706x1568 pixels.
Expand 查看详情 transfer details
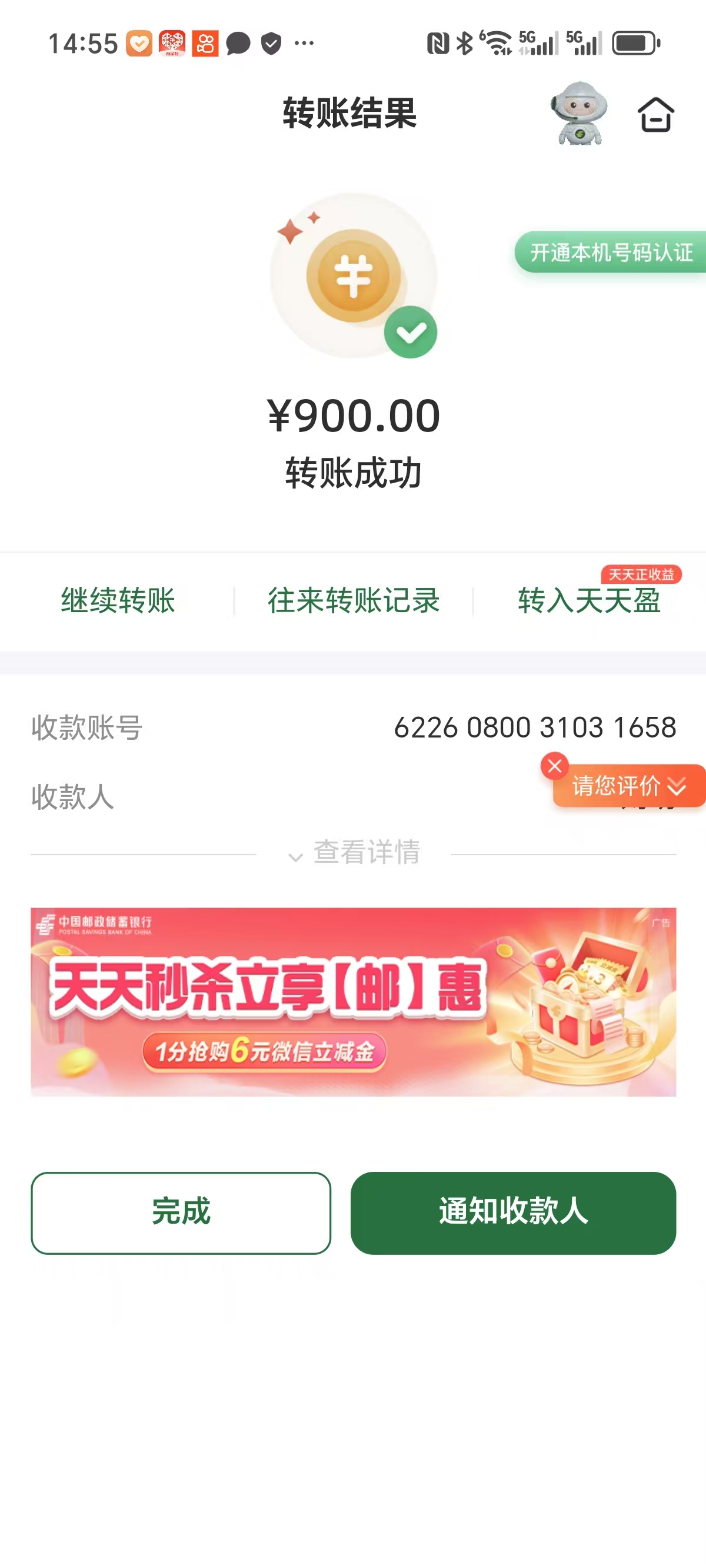tap(354, 852)
